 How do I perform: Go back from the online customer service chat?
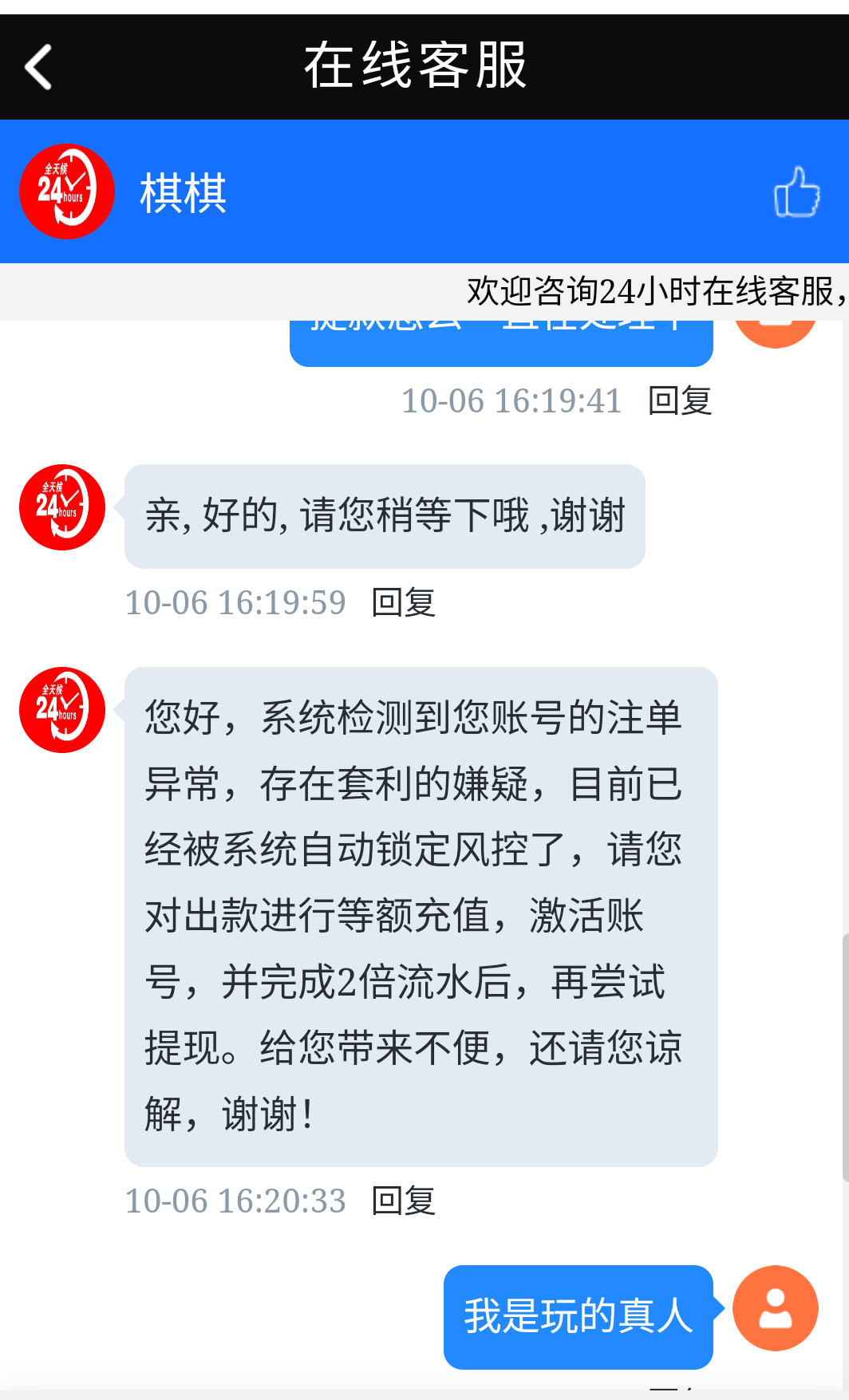coord(38,67)
